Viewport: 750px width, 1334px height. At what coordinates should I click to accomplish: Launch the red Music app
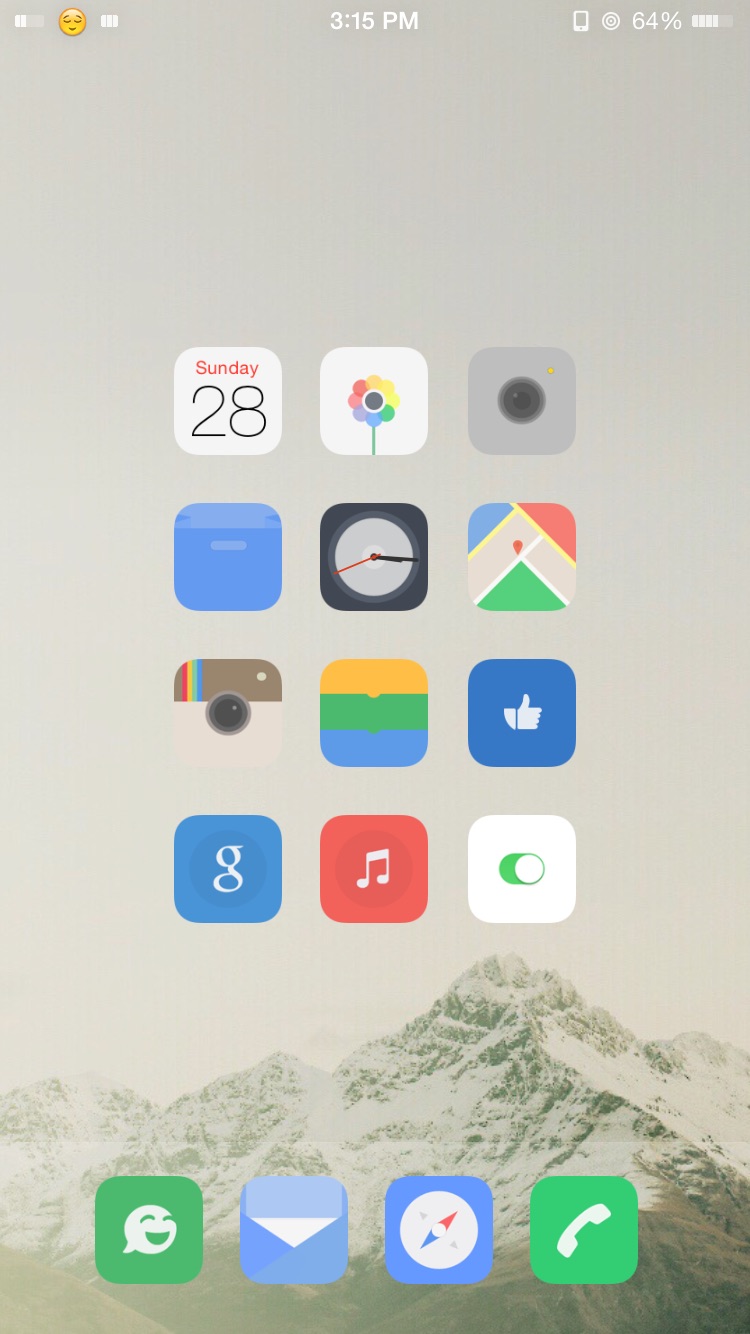(374, 869)
